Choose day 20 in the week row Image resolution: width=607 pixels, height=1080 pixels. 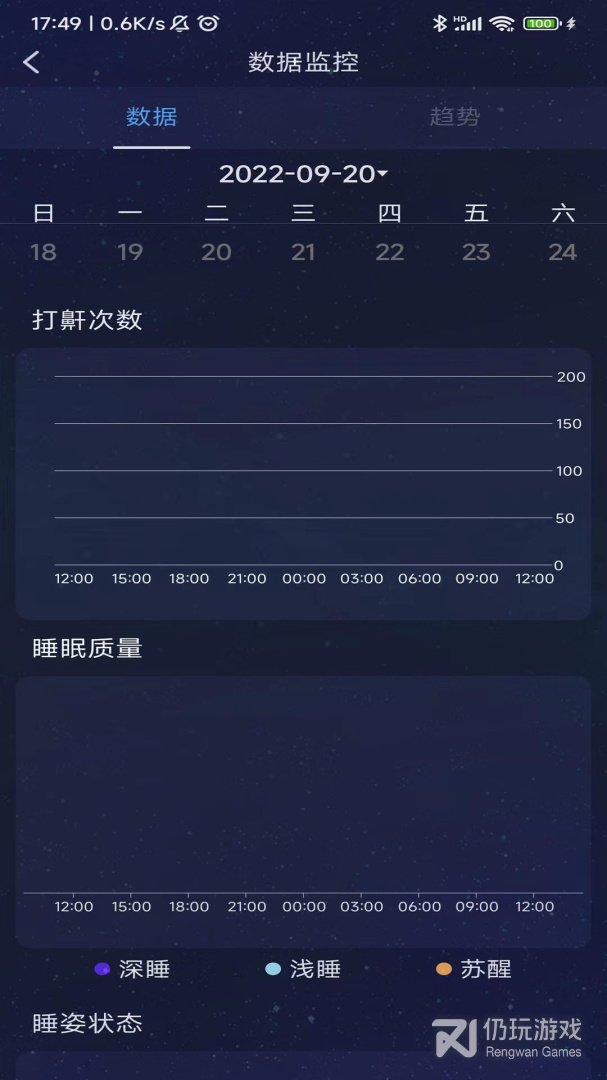(216, 252)
